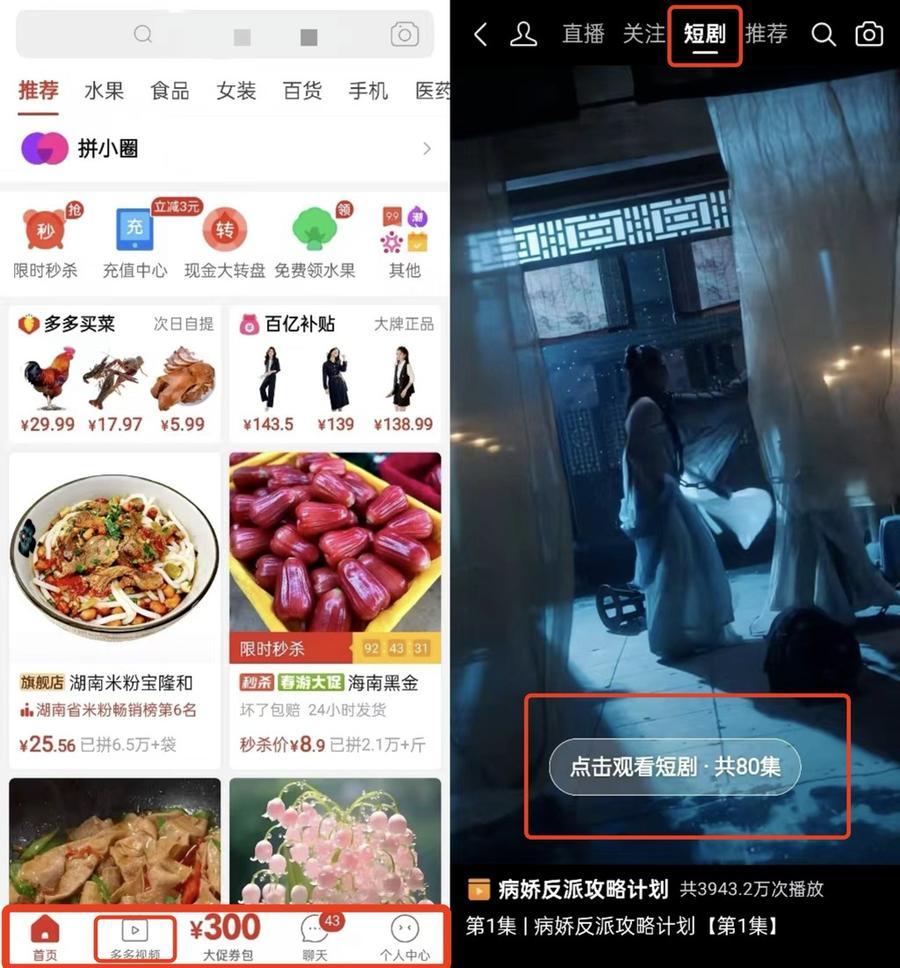Tap 点击观看短剧·共80集 button

[675, 767]
